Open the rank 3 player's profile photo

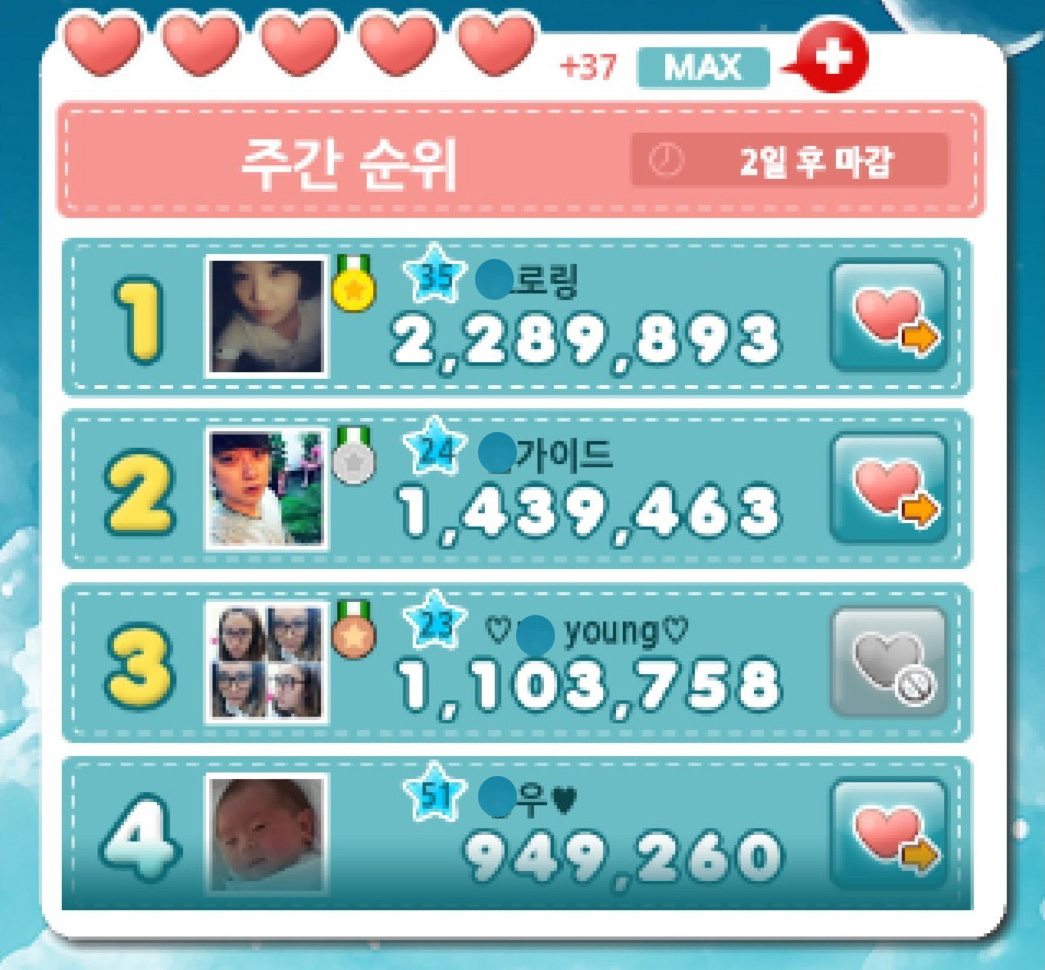point(266,662)
